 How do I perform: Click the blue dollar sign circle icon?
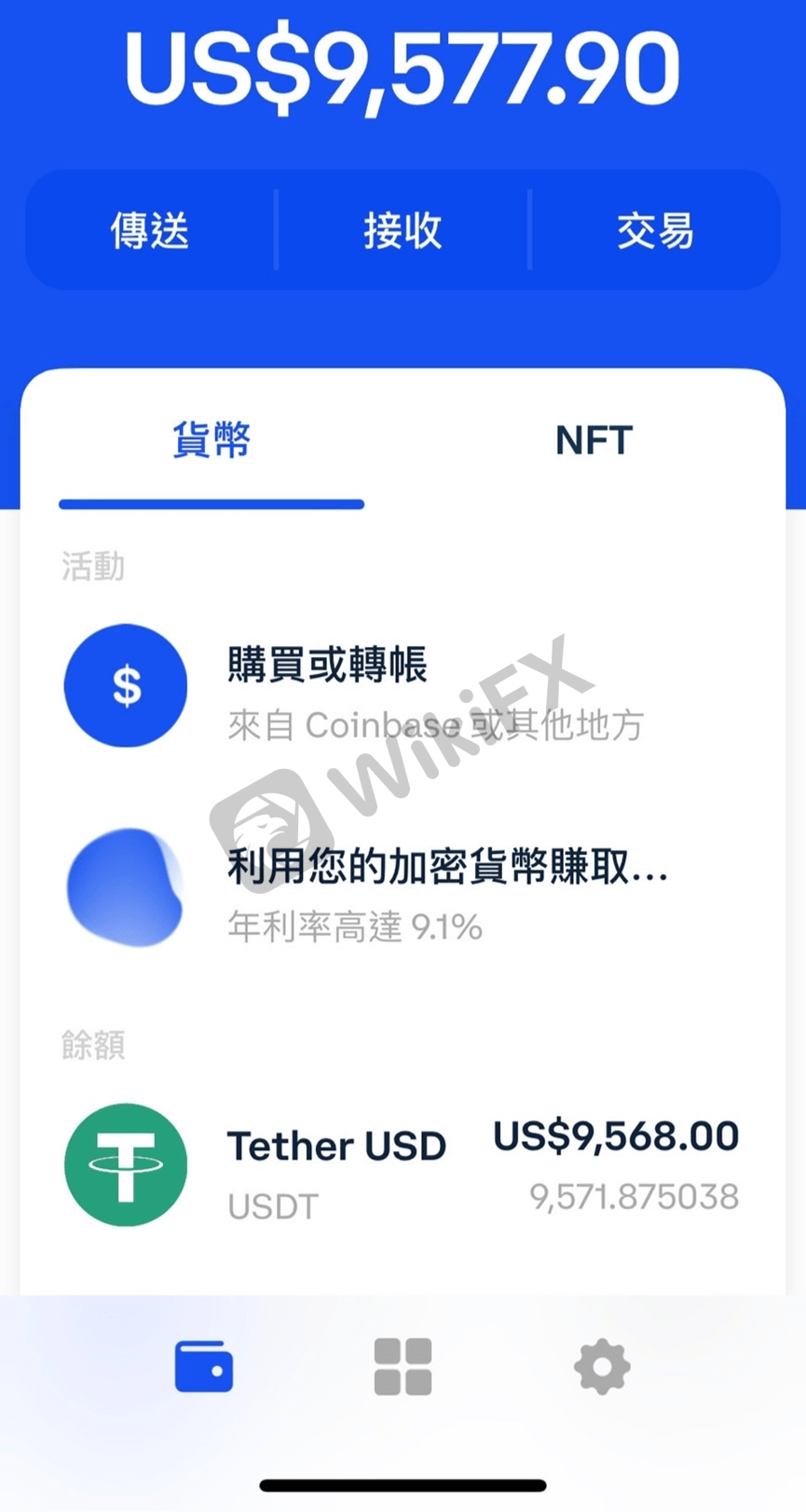coord(126,685)
